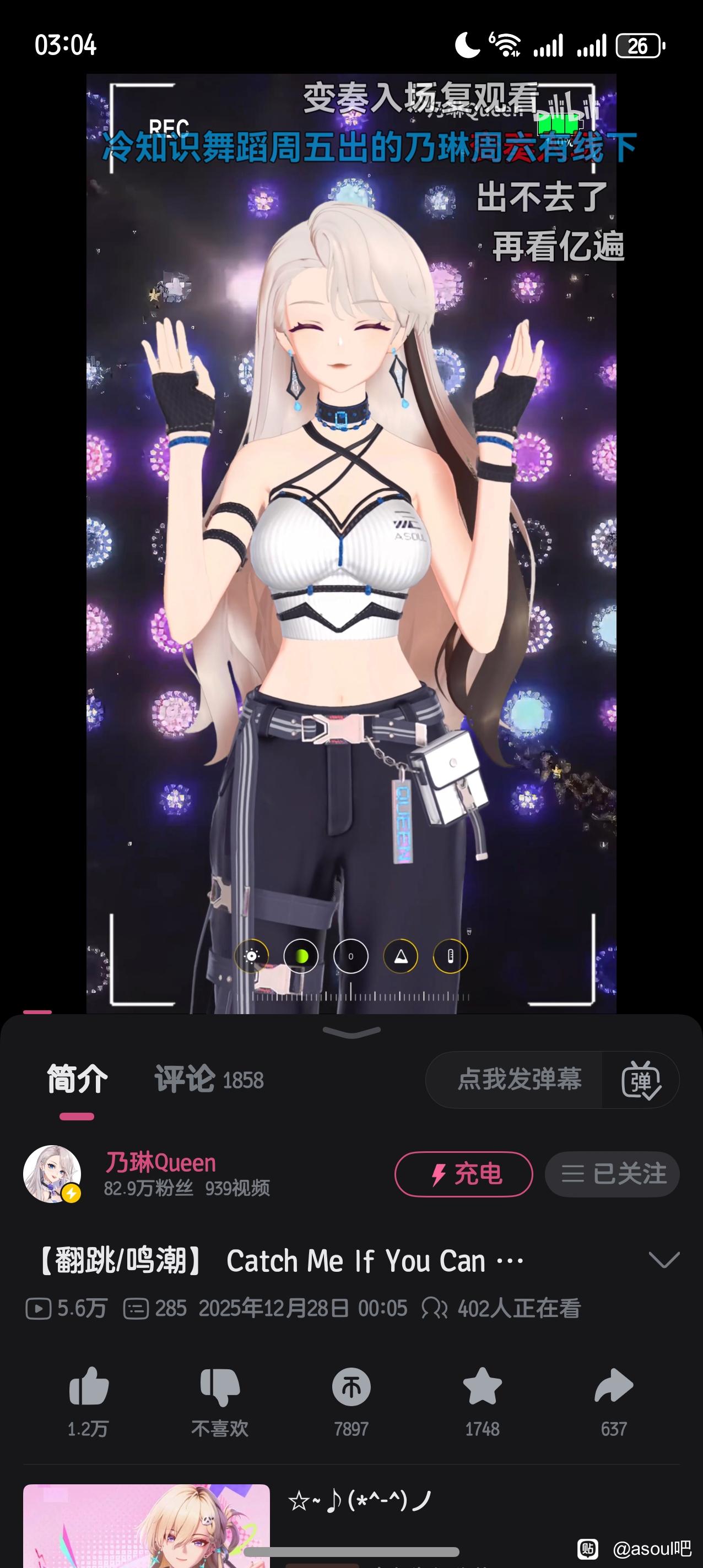Open the 点我发弹幕 danmaku input

pyautogui.click(x=518, y=1080)
